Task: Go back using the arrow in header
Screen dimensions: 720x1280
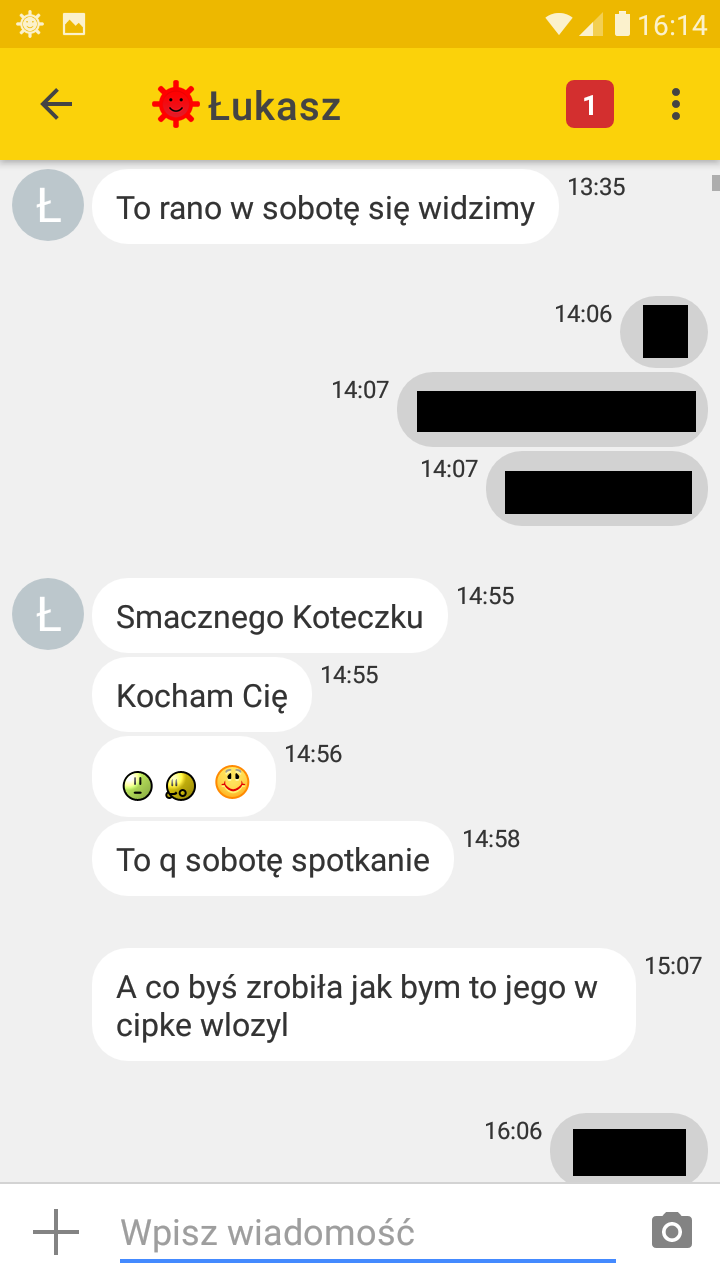Action: pyautogui.click(x=56, y=104)
